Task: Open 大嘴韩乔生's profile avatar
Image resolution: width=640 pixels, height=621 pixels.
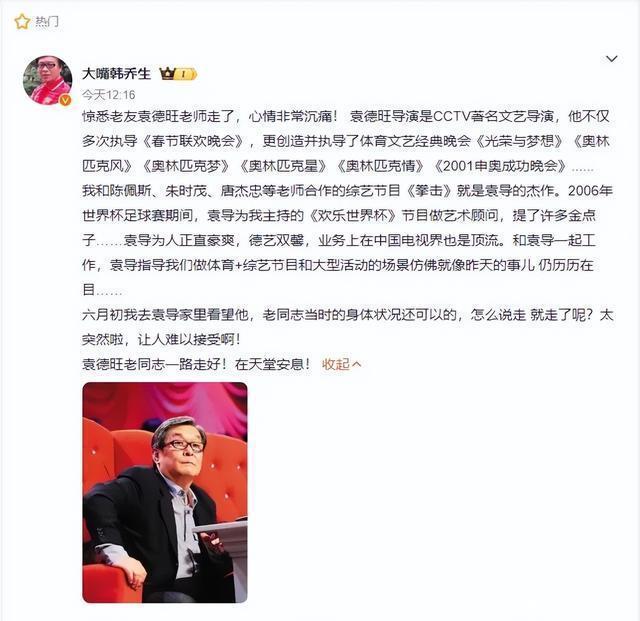Action: tap(47, 79)
